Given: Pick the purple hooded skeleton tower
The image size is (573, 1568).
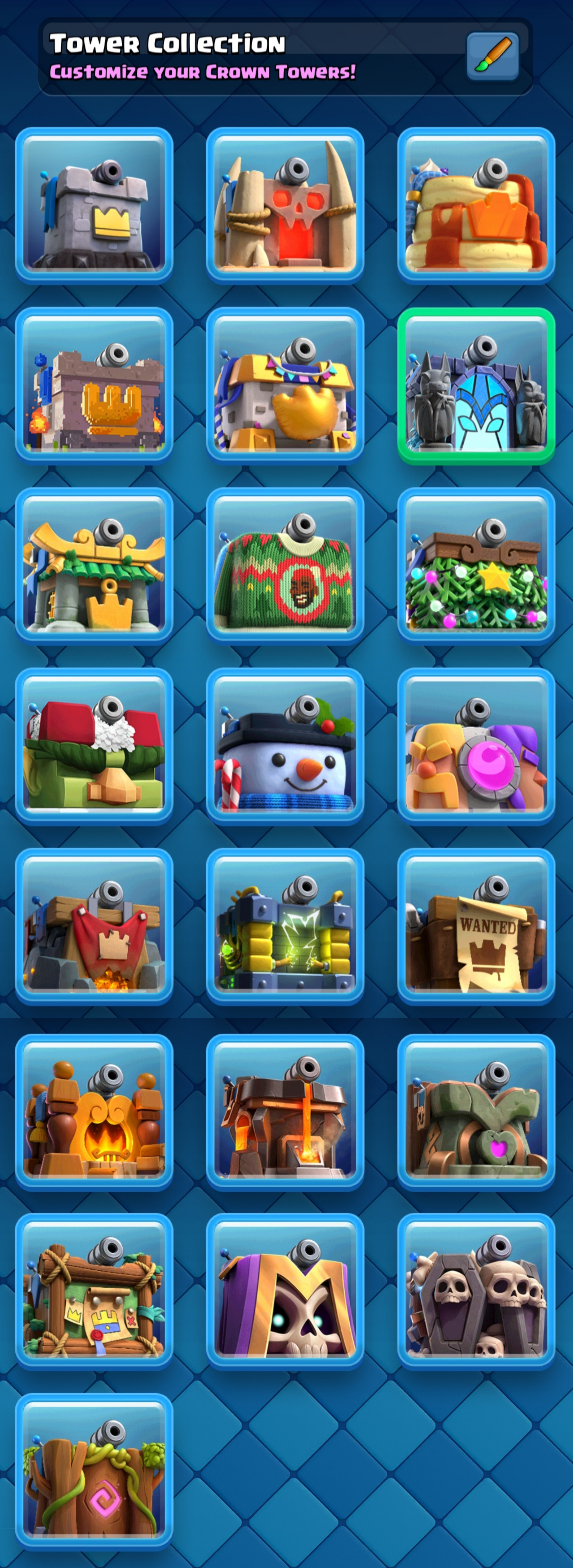Looking at the screenshot, I should pos(285,1291).
